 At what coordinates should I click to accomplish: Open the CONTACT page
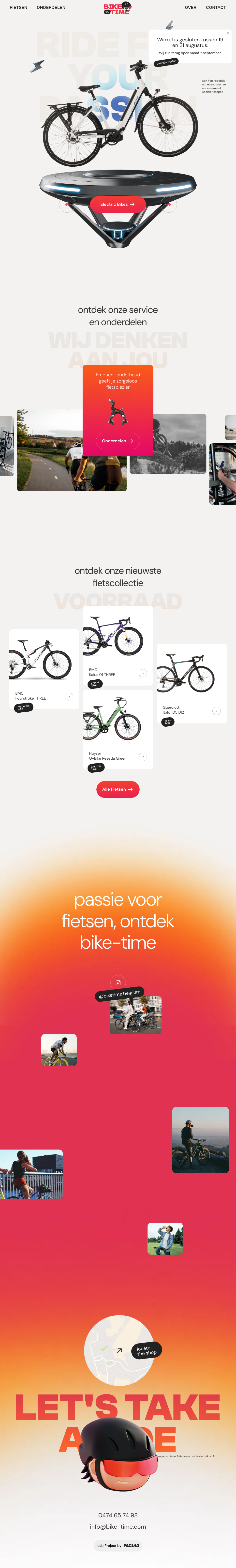215,8
